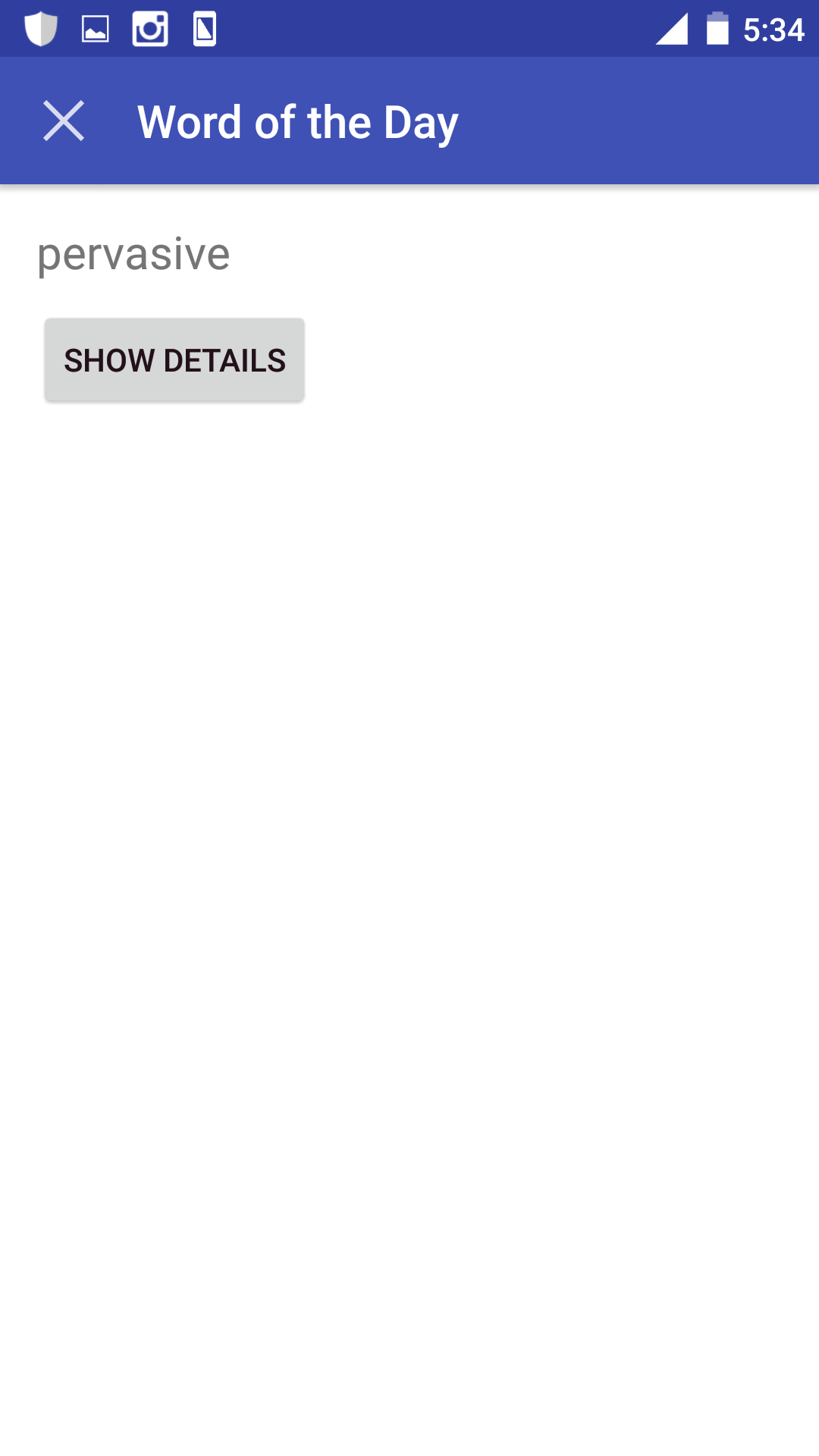
Task: Tap the Show Details button
Action: tap(174, 359)
